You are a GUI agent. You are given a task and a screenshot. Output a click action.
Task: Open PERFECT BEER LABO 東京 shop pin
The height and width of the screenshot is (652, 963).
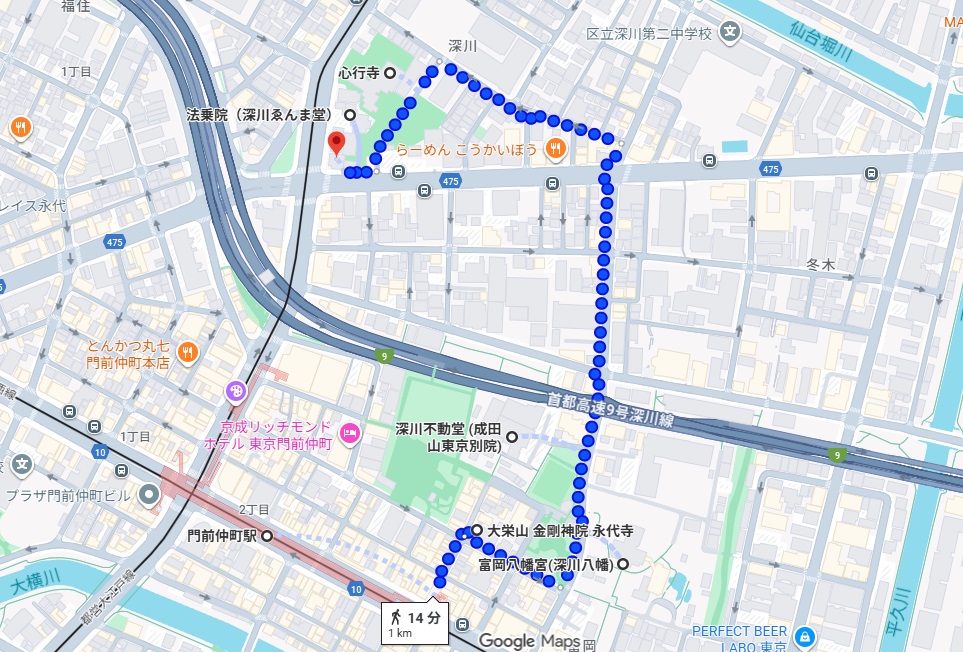[805, 635]
